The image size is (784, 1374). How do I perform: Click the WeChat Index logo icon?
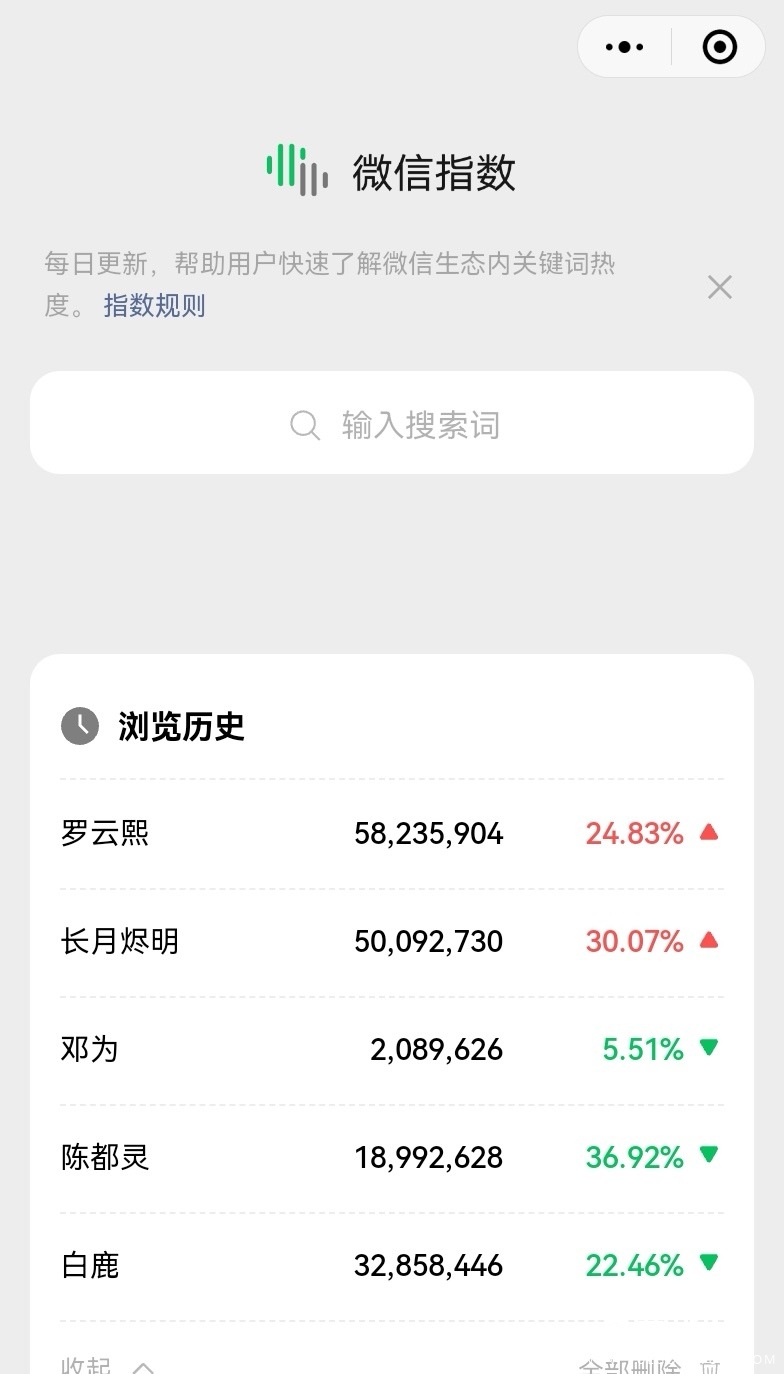(x=296, y=168)
